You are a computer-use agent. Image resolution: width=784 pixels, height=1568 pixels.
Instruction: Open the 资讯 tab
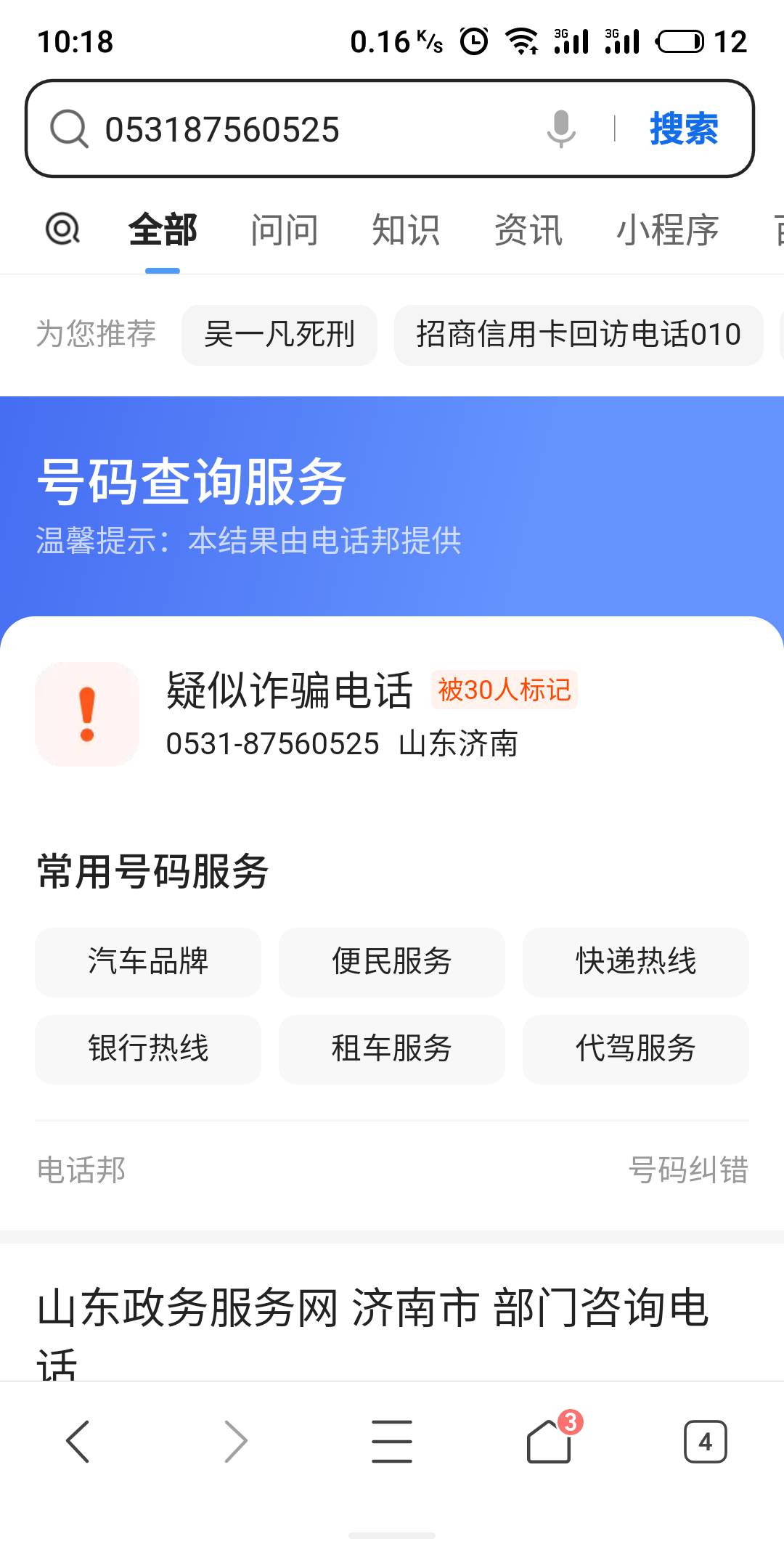(528, 230)
